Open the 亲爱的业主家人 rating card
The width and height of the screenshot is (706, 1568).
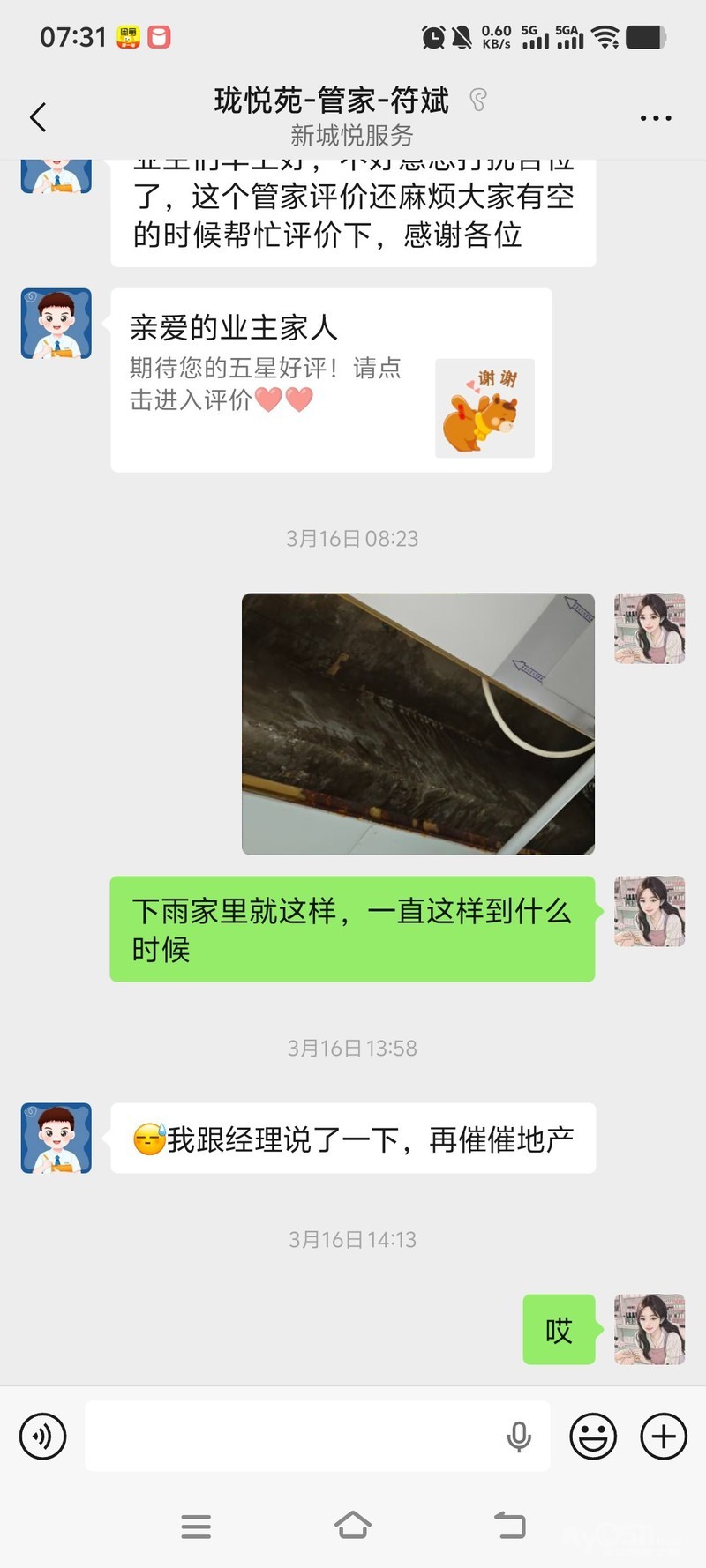pyautogui.click(x=331, y=380)
